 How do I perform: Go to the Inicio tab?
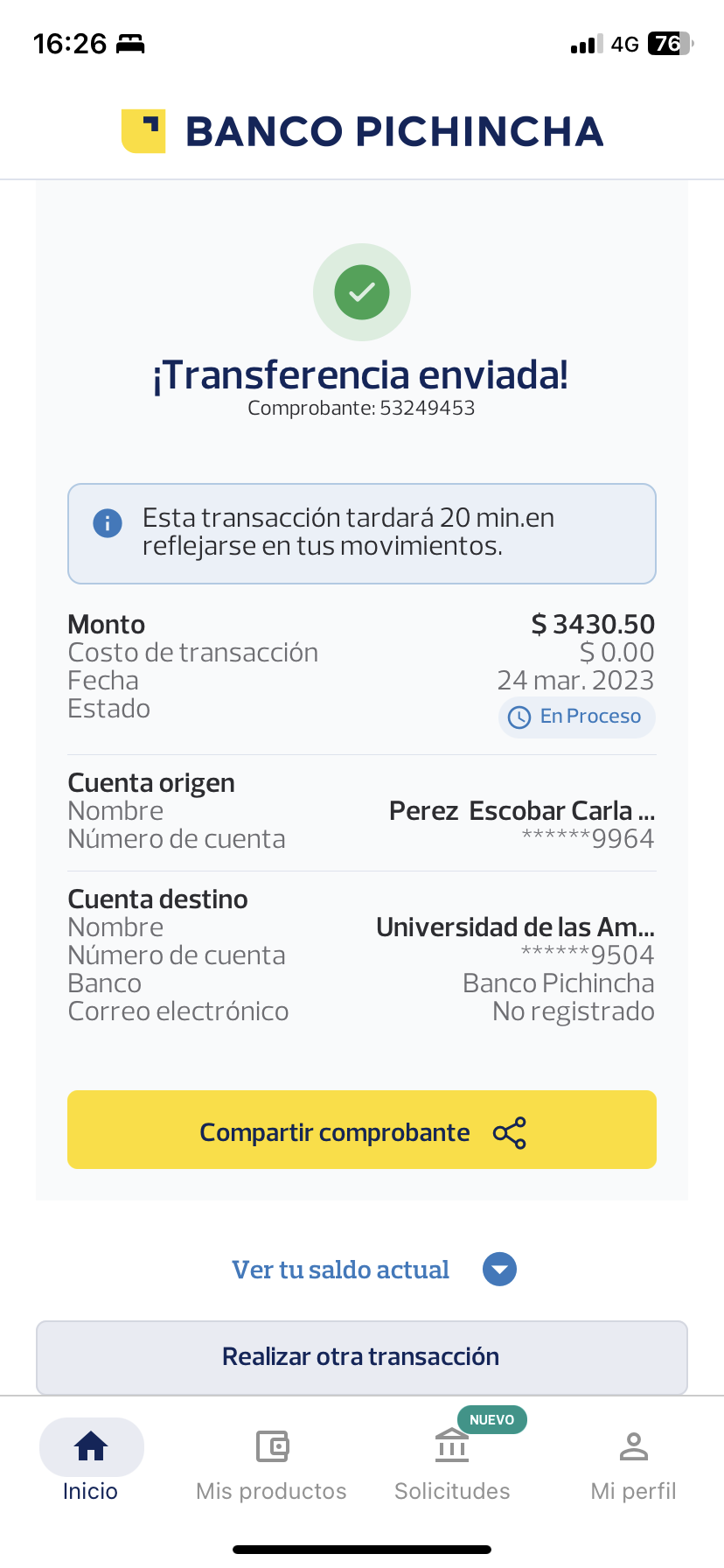pos(91,1462)
